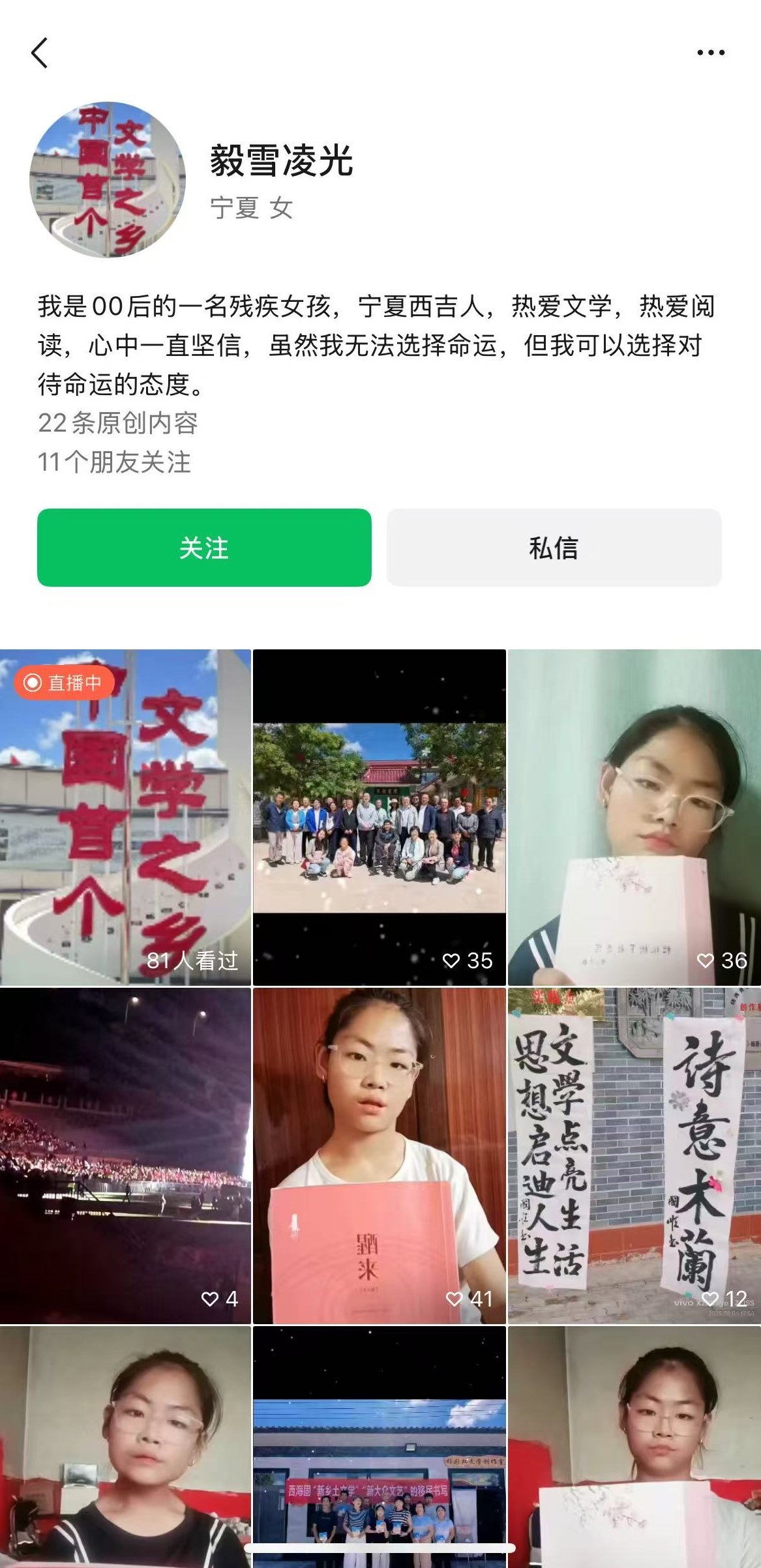Open the calligraphy scrolls video with 12 likes
This screenshot has width=761, height=1568.
click(634, 1155)
